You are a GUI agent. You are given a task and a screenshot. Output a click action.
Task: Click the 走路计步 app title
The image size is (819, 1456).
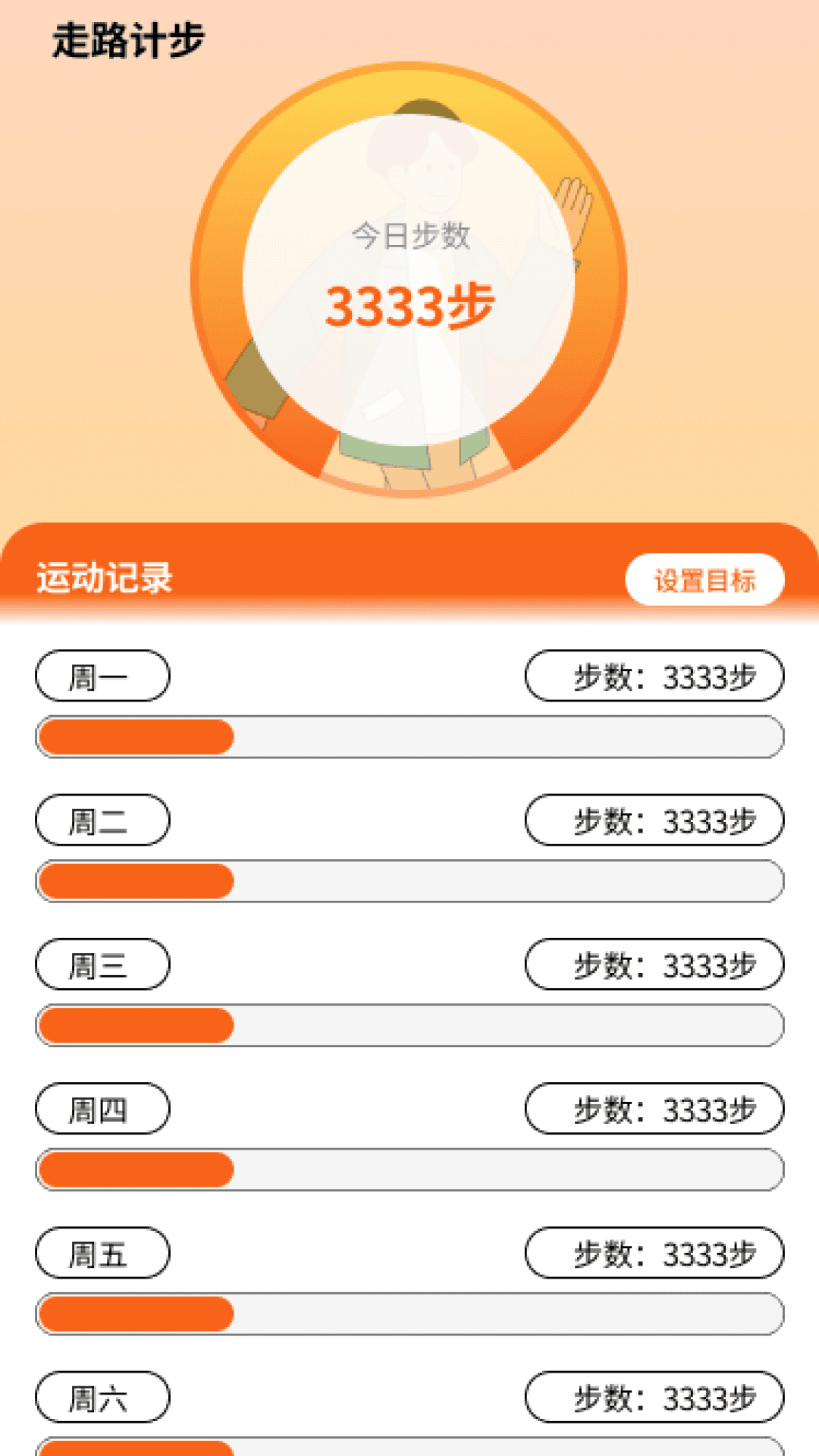[126, 39]
